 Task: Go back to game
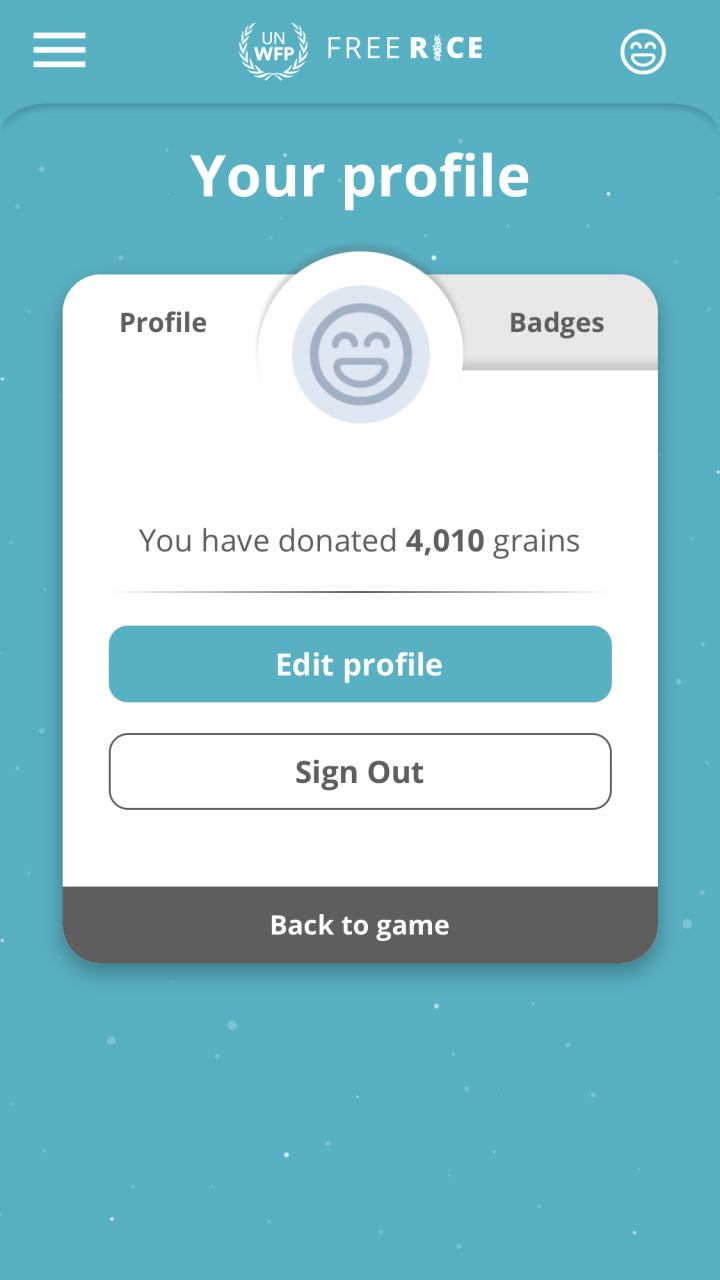[x=360, y=925]
